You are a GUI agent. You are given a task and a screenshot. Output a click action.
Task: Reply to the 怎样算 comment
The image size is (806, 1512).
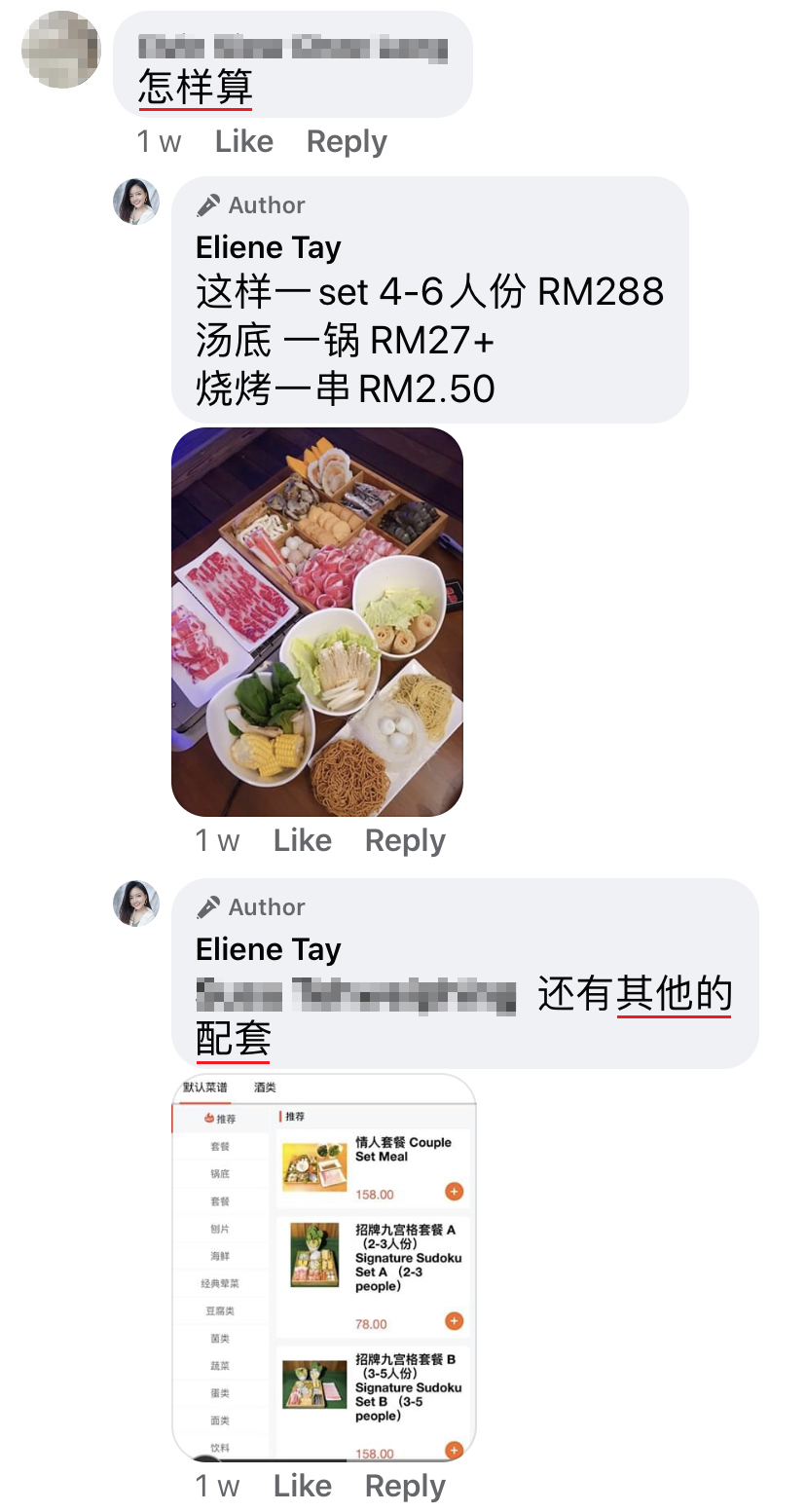(347, 142)
